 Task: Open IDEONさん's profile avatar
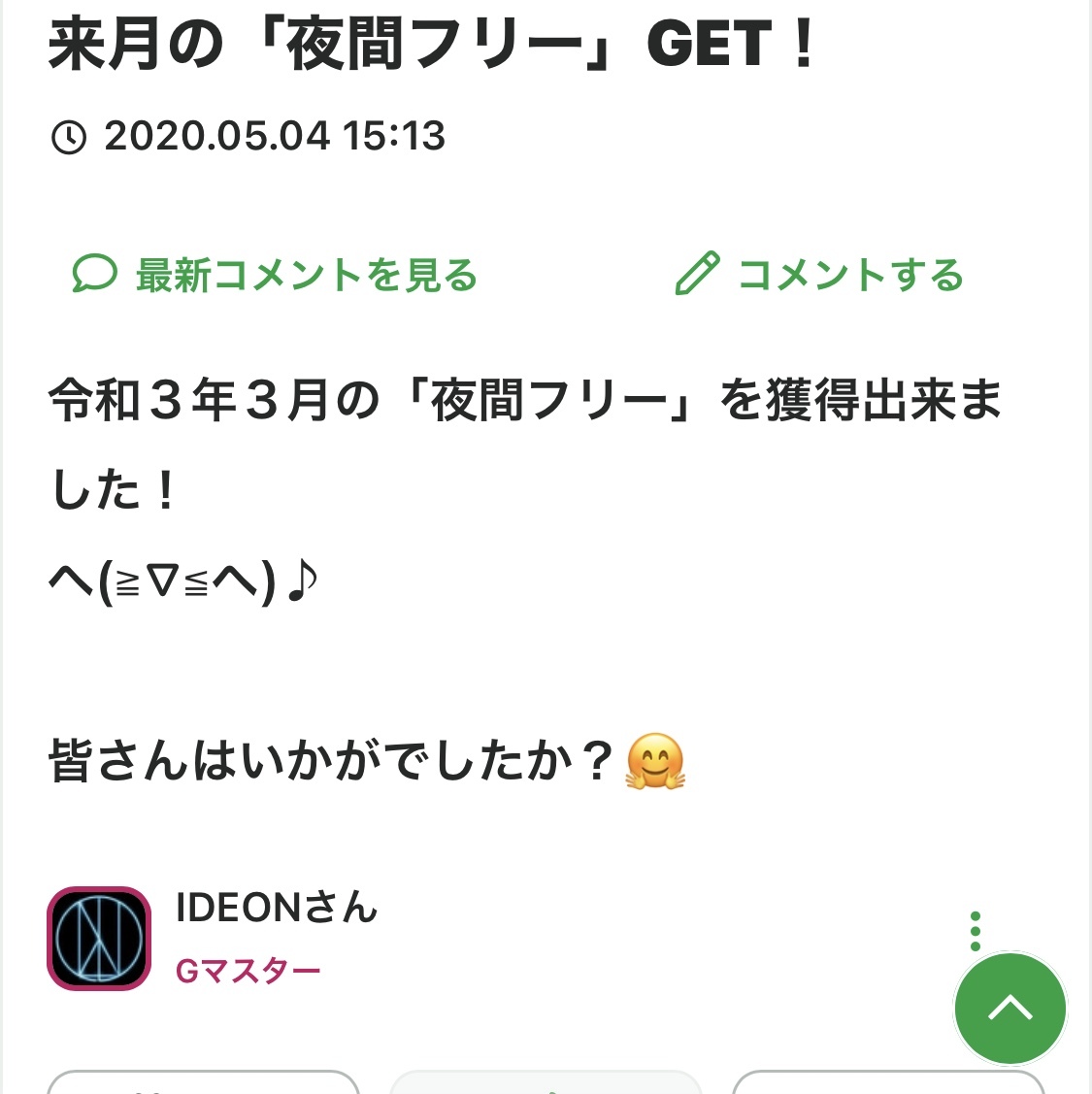(99, 938)
